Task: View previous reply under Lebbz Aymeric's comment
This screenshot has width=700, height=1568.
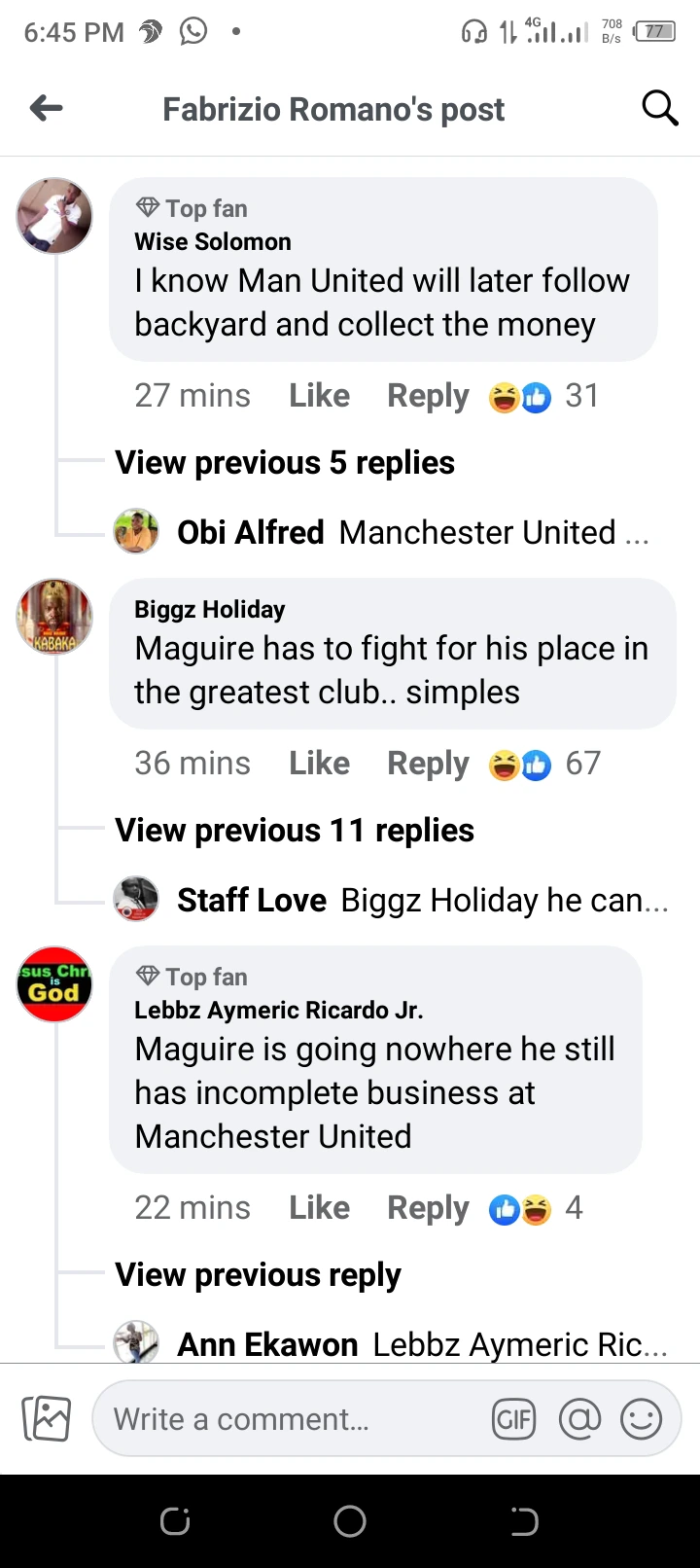Action: point(258,1275)
